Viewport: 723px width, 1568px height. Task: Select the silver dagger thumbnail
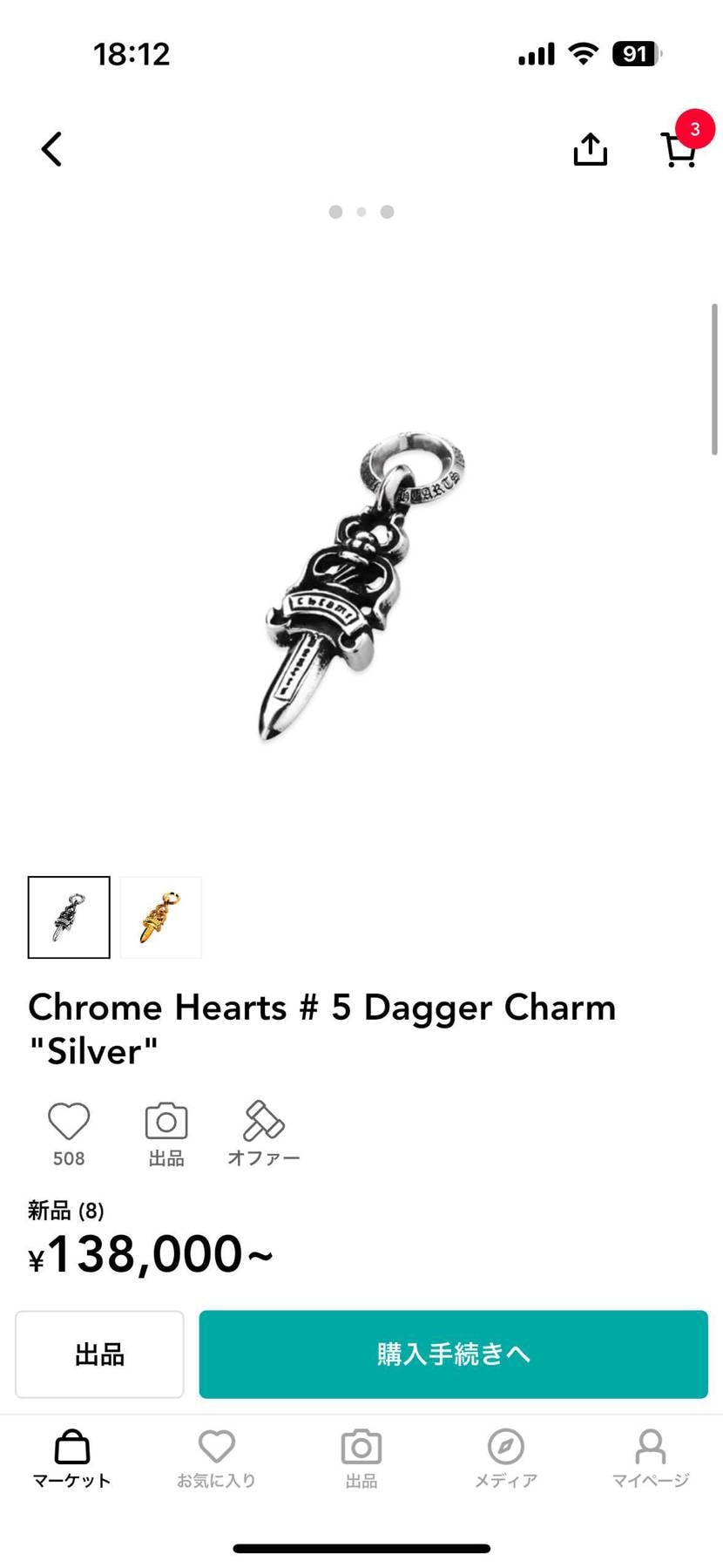coord(69,917)
